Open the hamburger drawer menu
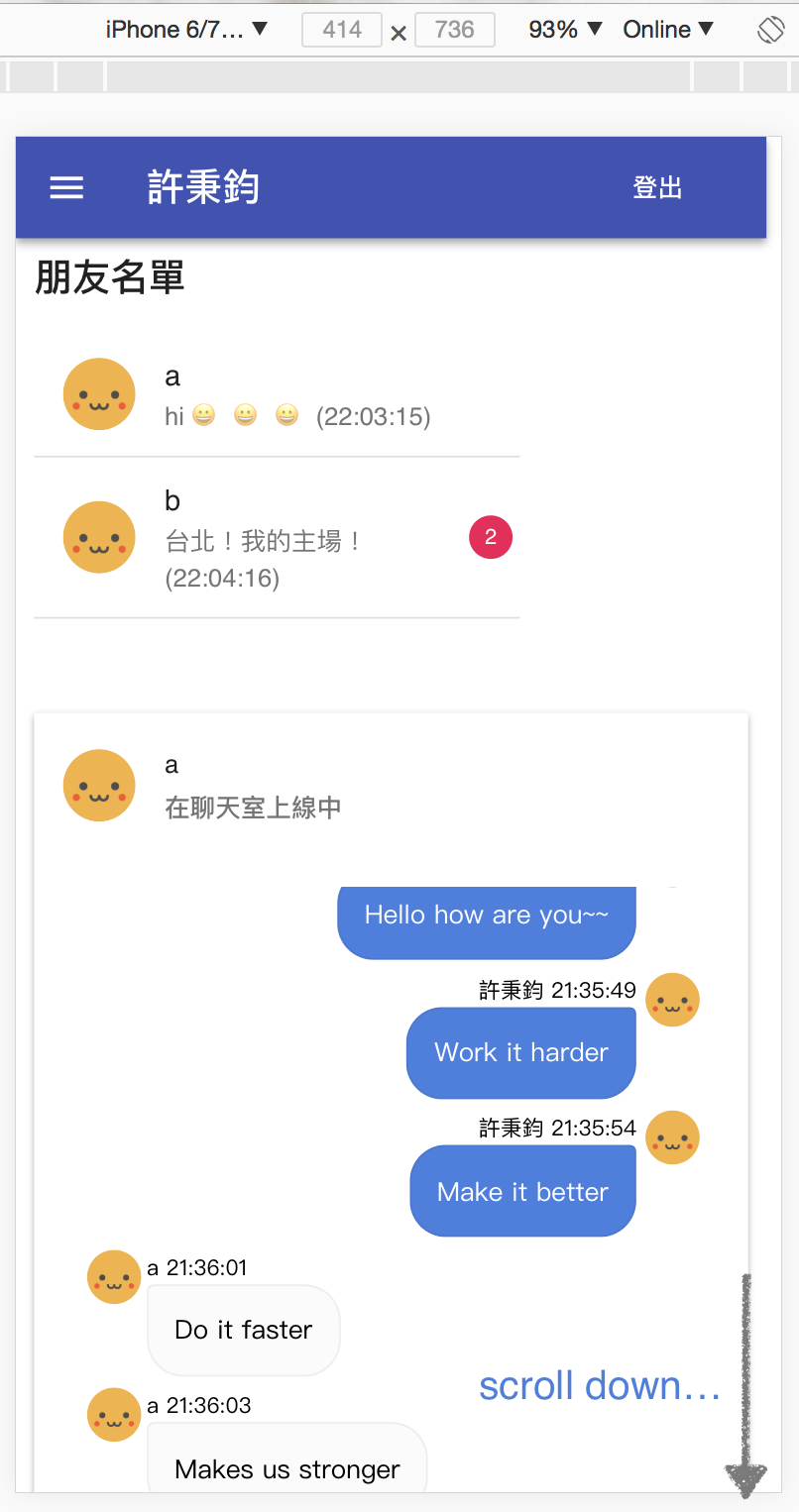Image resolution: width=799 pixels, height=1512 pixels. (x=66, y=187)
